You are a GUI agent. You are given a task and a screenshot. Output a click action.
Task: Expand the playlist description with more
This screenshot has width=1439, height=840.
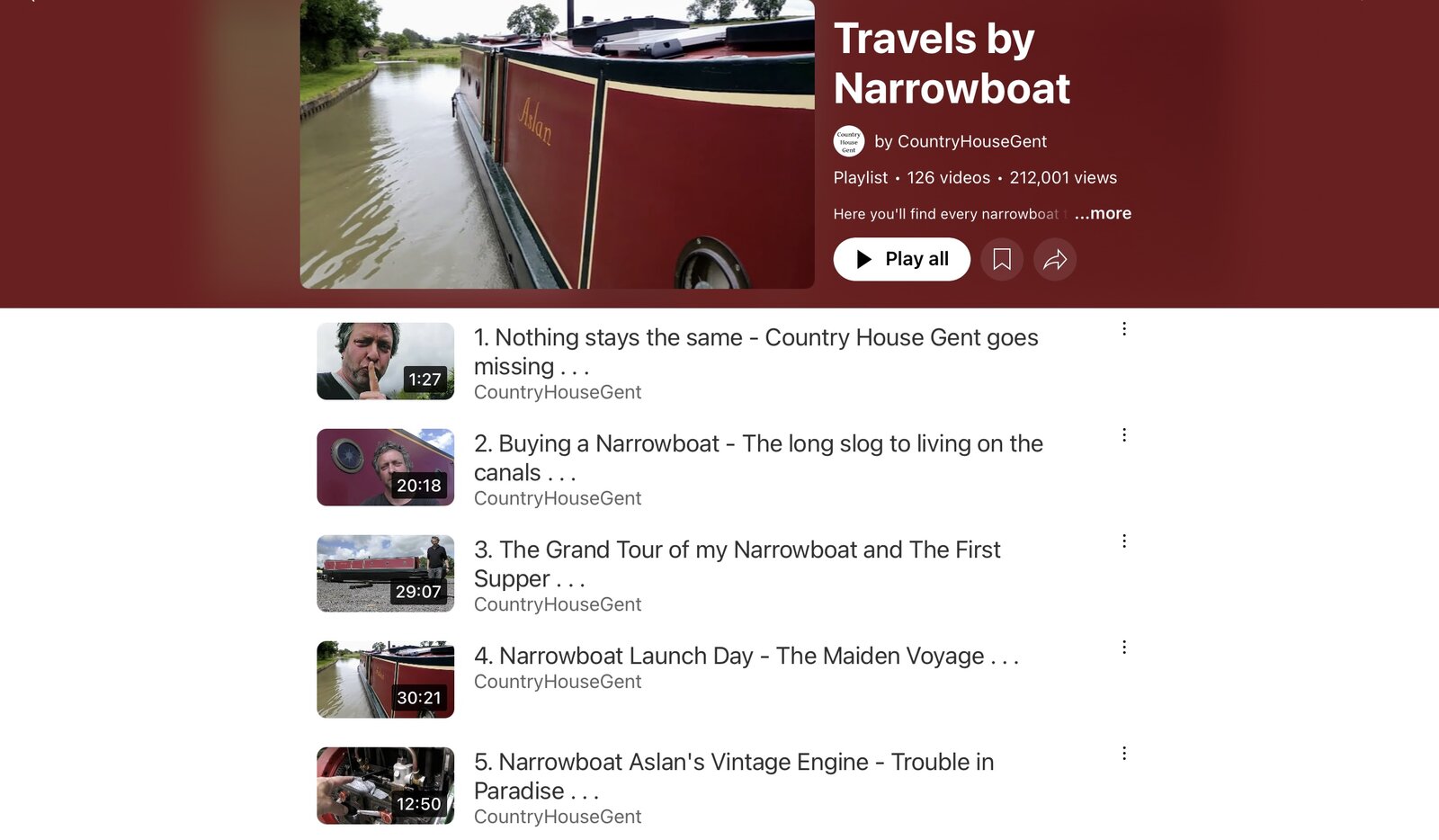tap(1103, 214)
